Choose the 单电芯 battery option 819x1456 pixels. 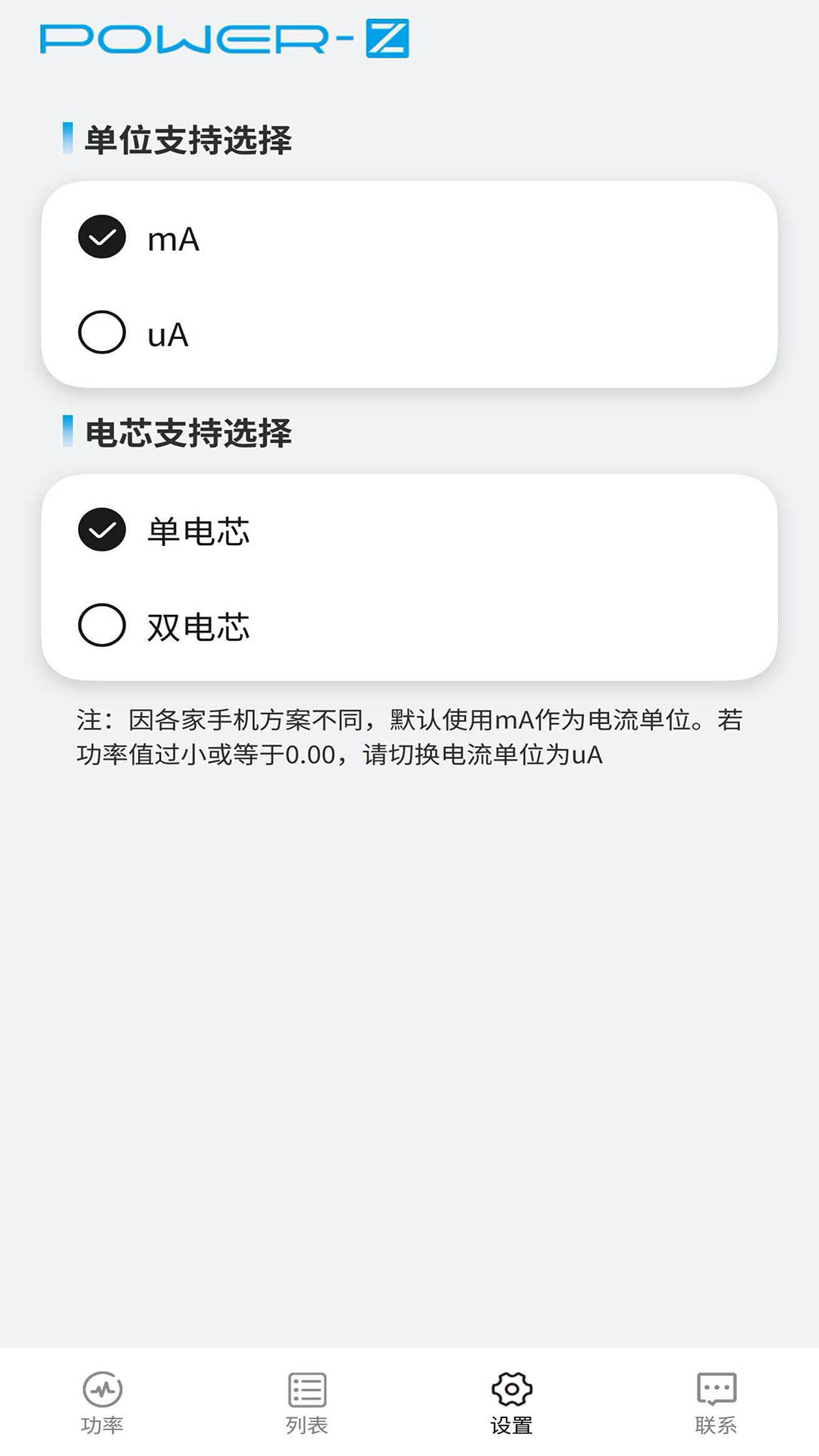(197, 532)
